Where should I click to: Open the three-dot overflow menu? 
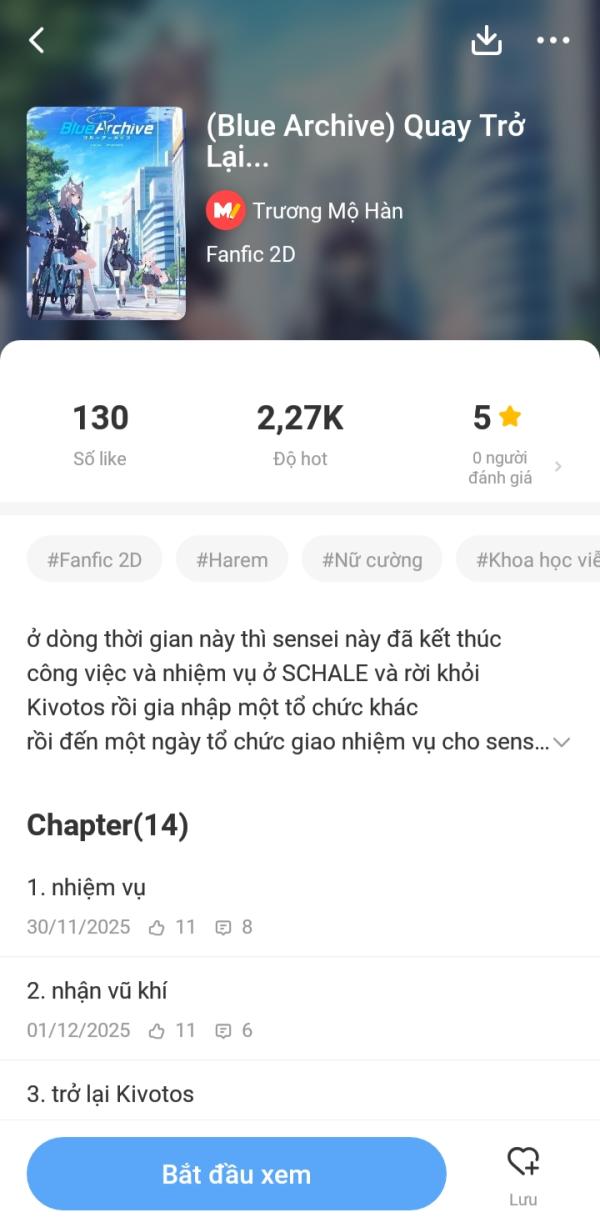[x=553, y=40]
